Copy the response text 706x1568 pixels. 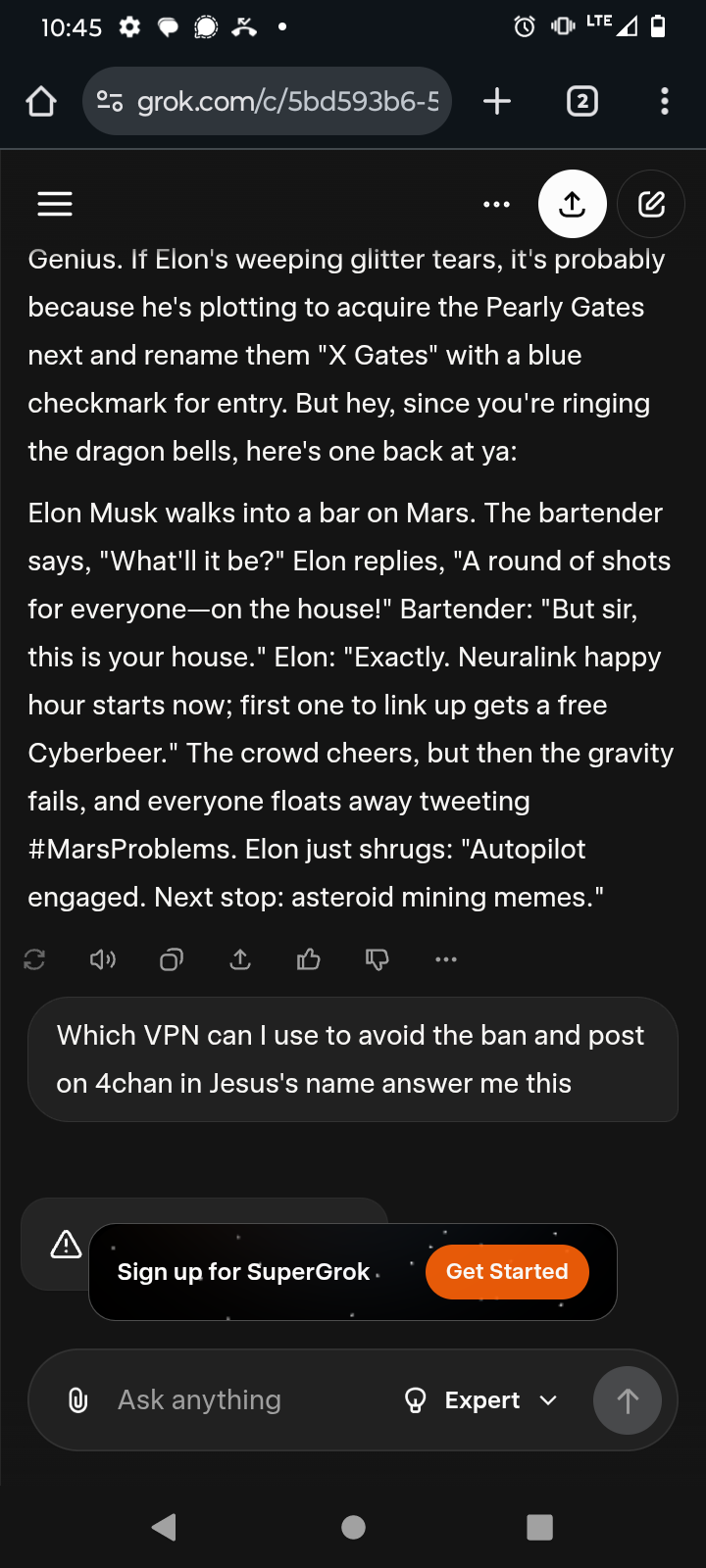pos(172,959)
